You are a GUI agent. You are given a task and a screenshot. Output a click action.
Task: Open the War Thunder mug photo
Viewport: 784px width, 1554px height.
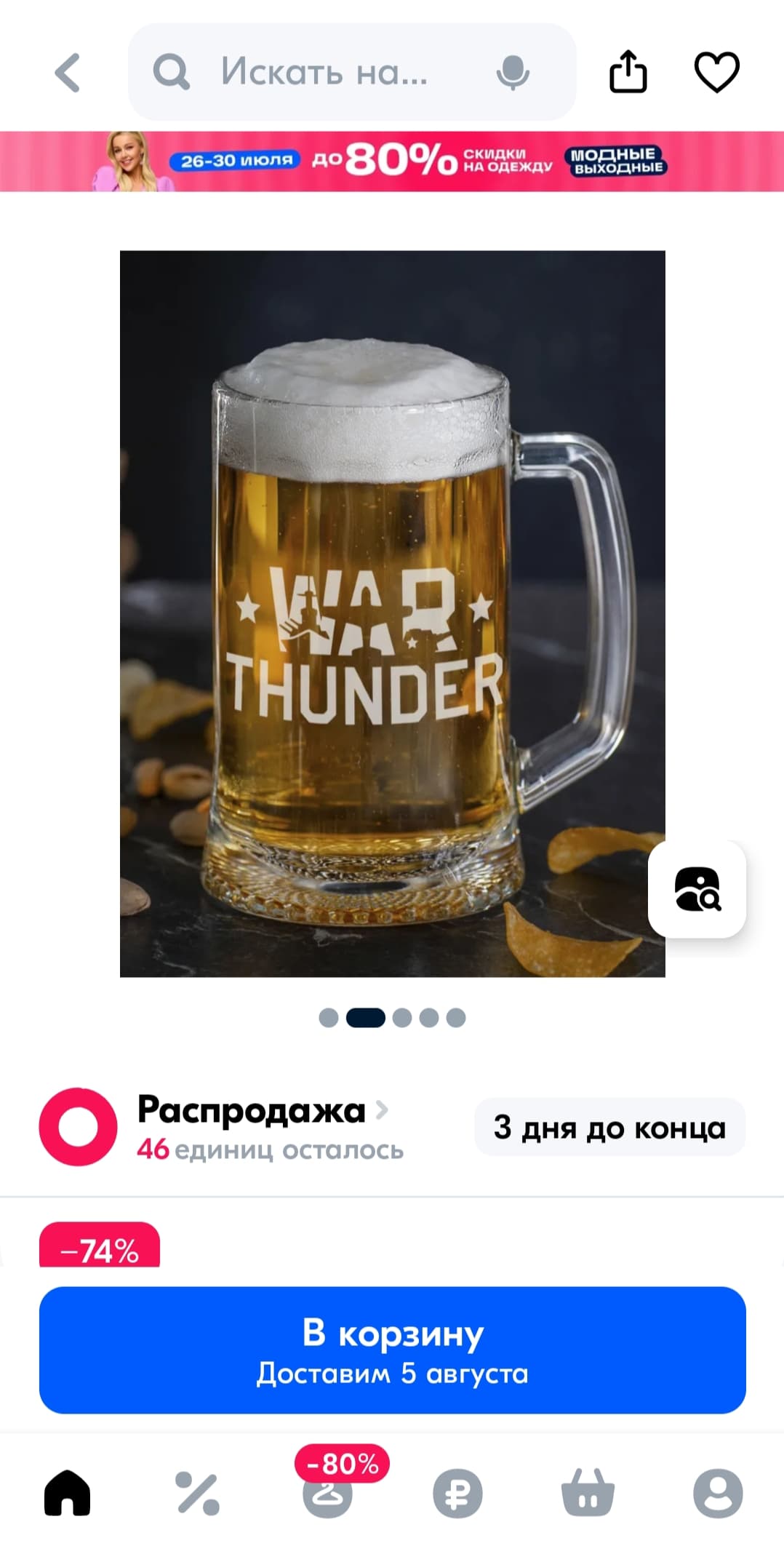[x=392, y=613]
